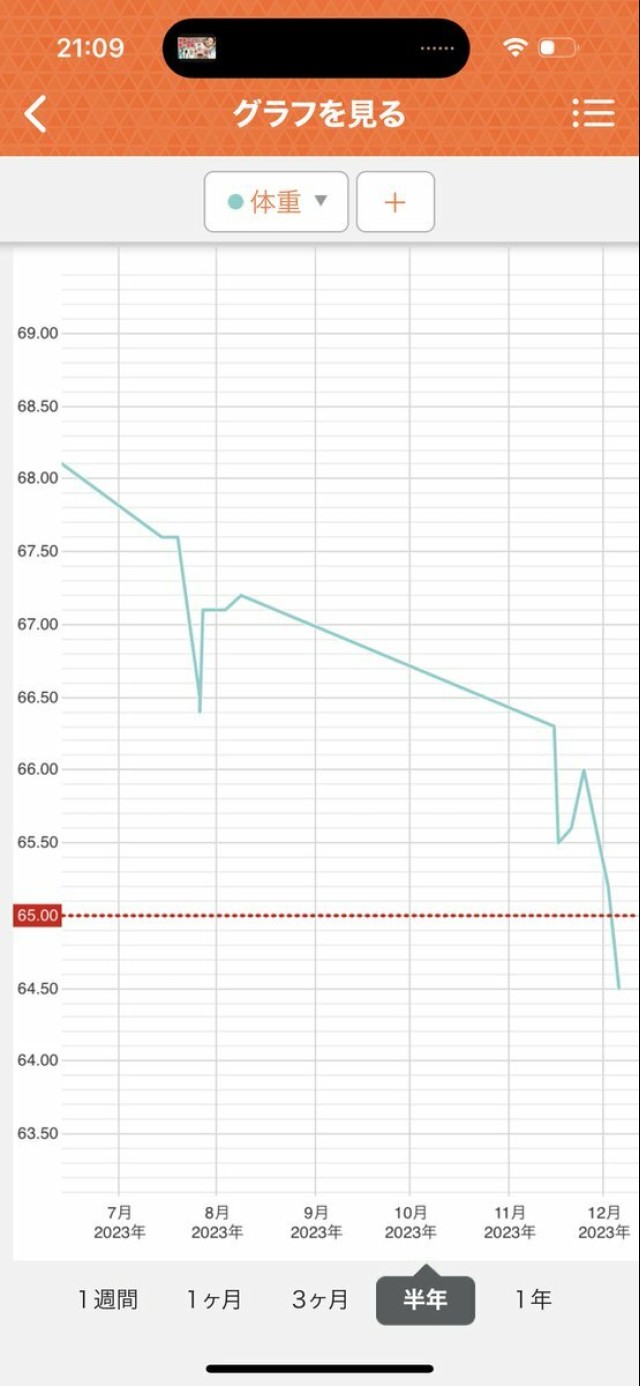Switch to the 1ヶ月 range

[214, 1299]
